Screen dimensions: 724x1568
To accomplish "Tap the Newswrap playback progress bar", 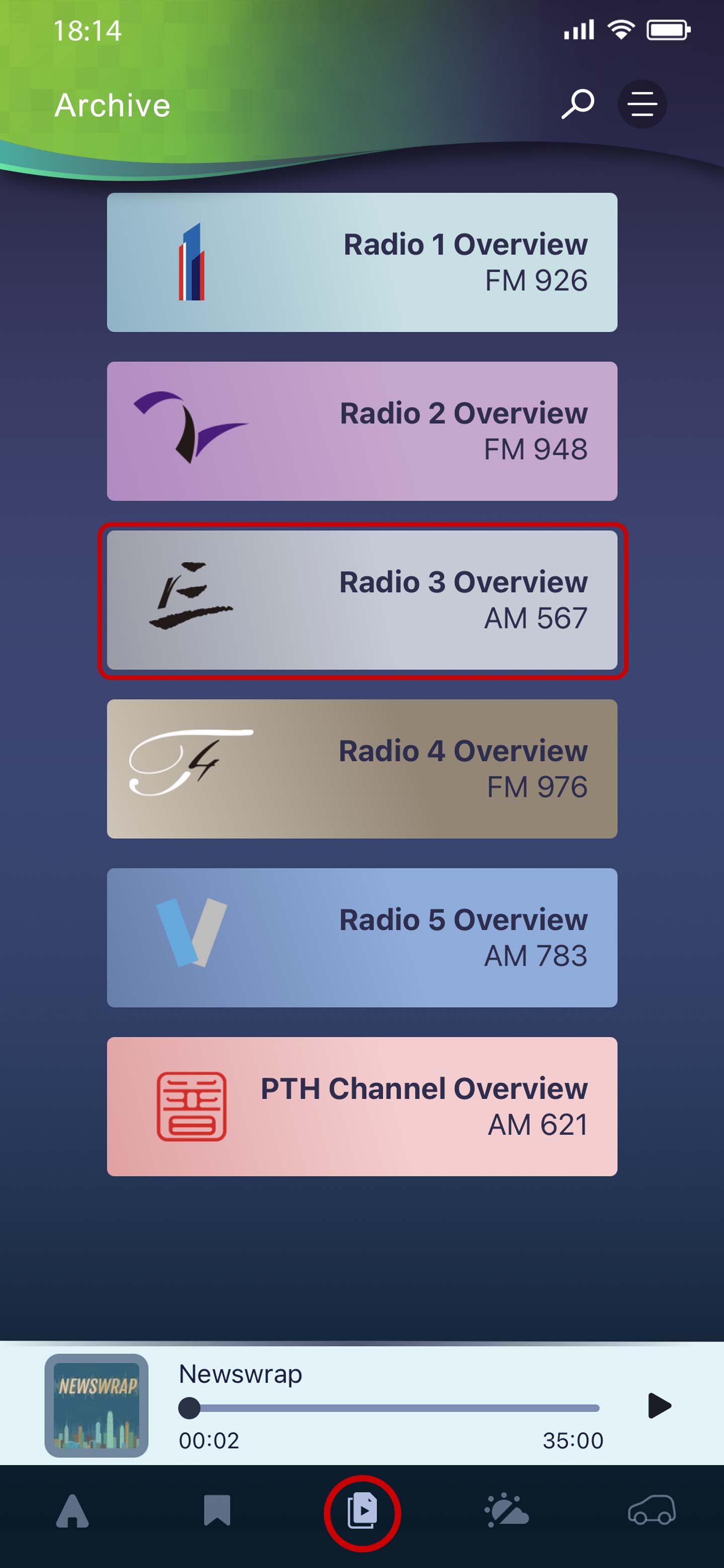I will (390, 1408).
